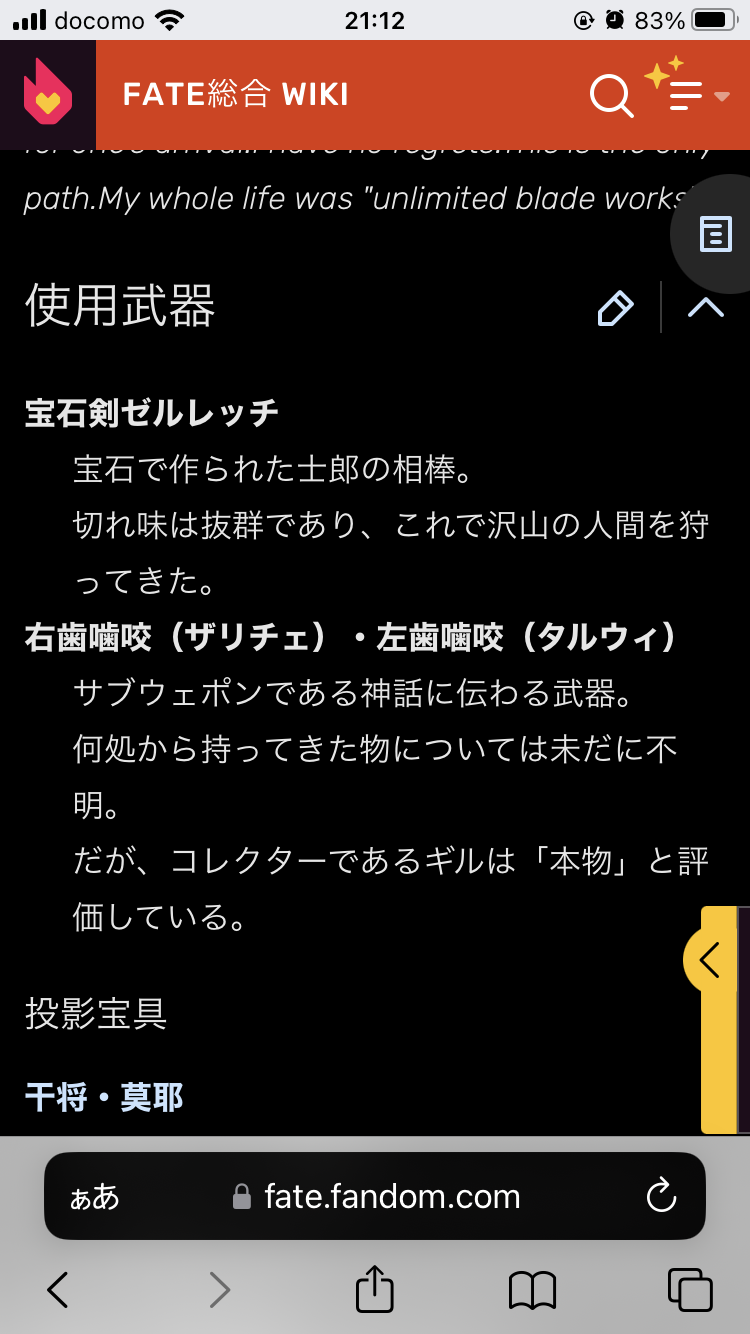Show all open Safari tabs

click(x=690, y=1289)
